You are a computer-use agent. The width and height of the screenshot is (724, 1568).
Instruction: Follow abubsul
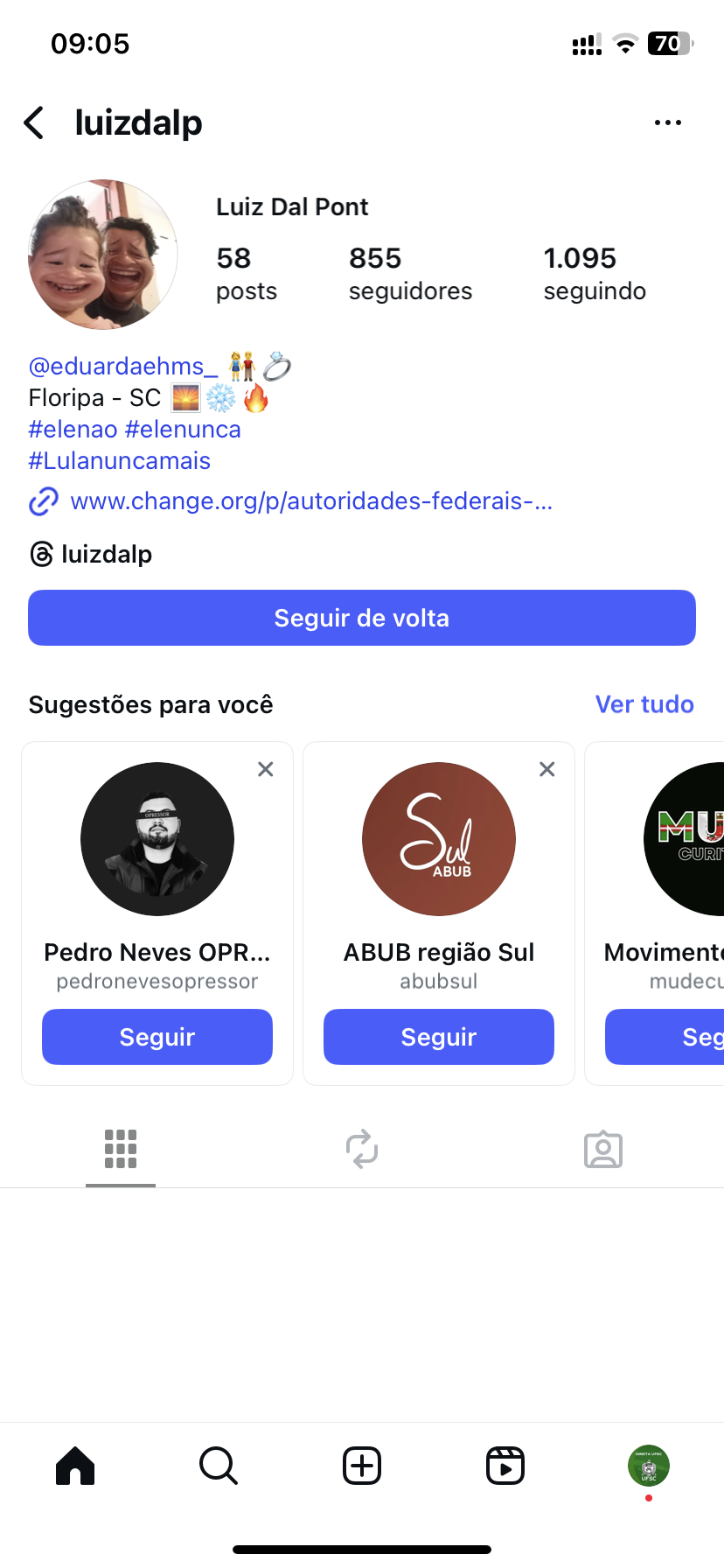(439, 1037)
